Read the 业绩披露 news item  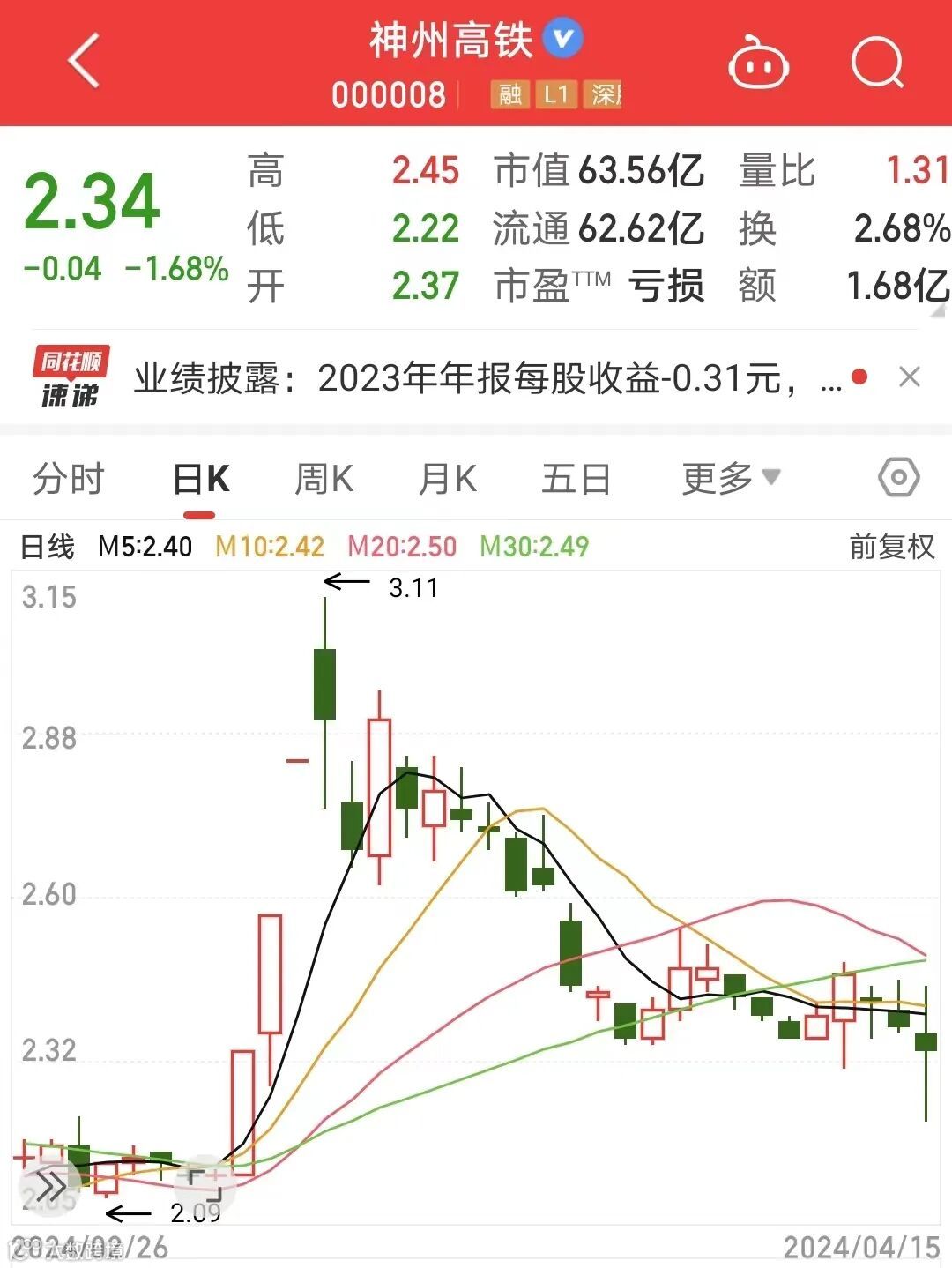(x=476, y=379)
